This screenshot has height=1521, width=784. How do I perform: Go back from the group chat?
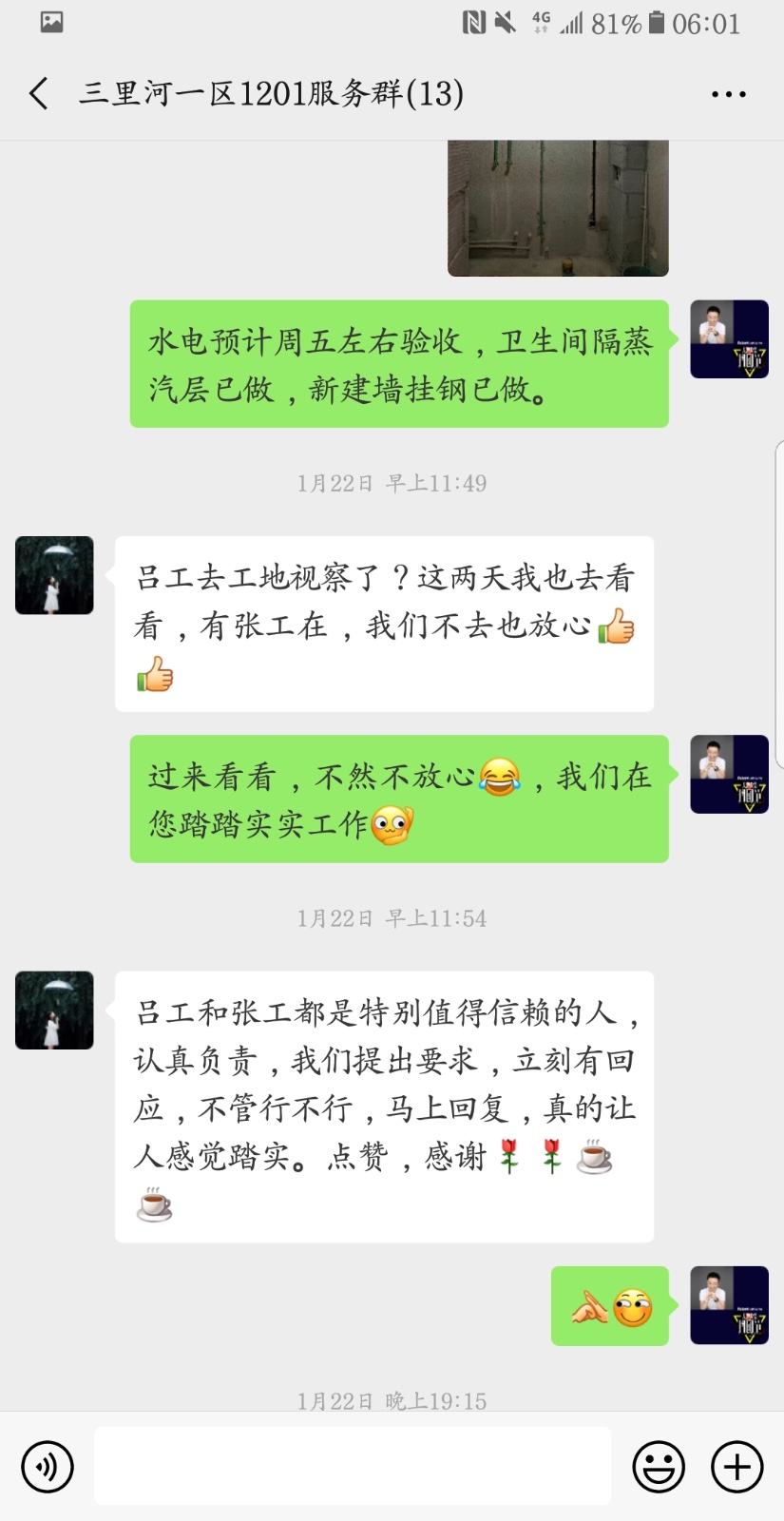tap(39, 93)
